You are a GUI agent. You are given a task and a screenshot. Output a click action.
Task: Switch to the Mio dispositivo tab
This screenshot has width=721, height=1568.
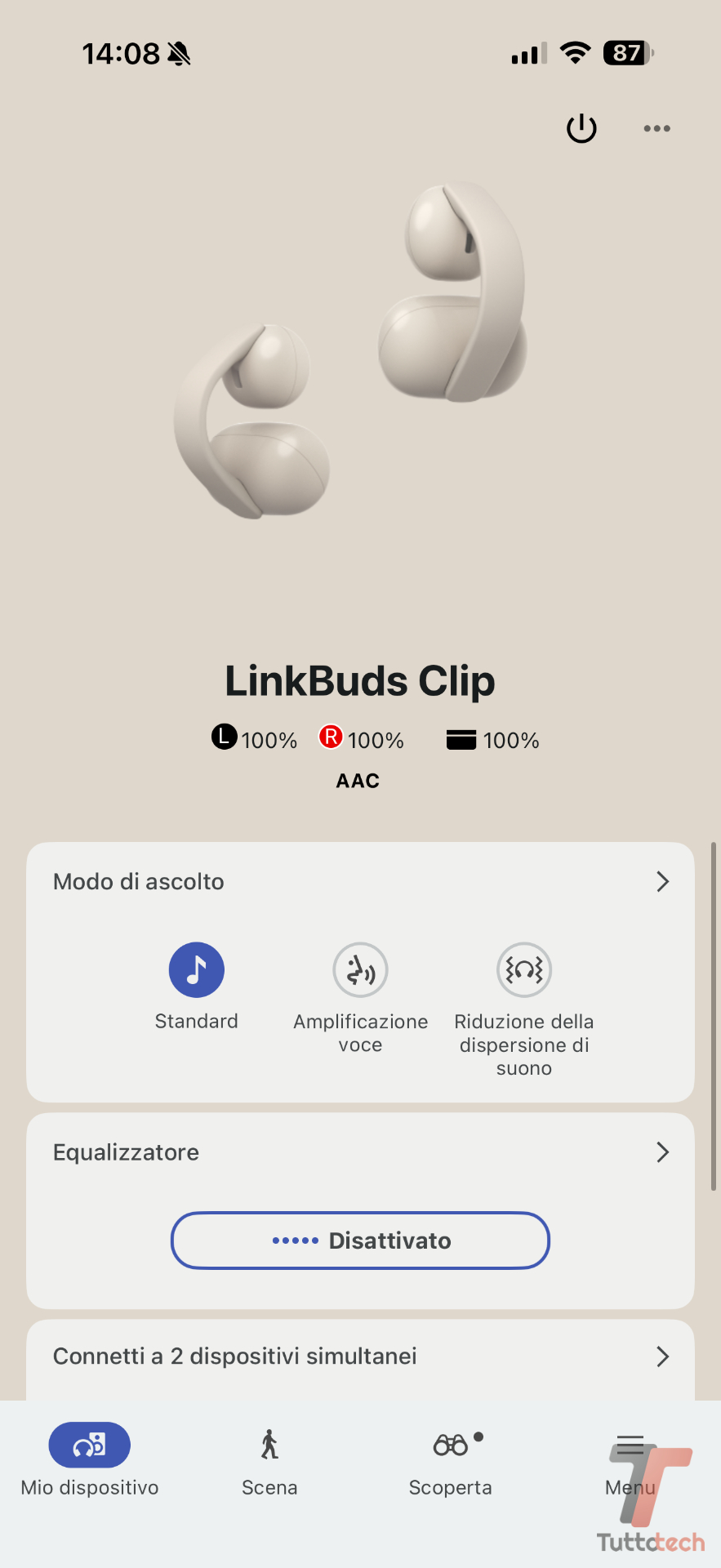90,1460
